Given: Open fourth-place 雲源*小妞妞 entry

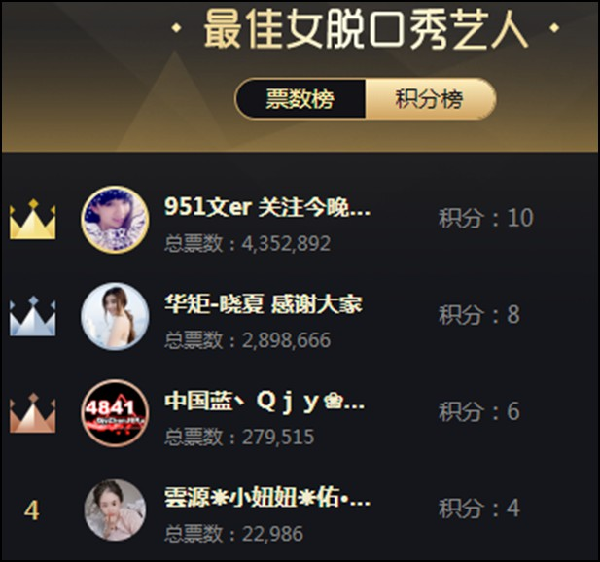Looking at the screenshot, I should [267, 498].
